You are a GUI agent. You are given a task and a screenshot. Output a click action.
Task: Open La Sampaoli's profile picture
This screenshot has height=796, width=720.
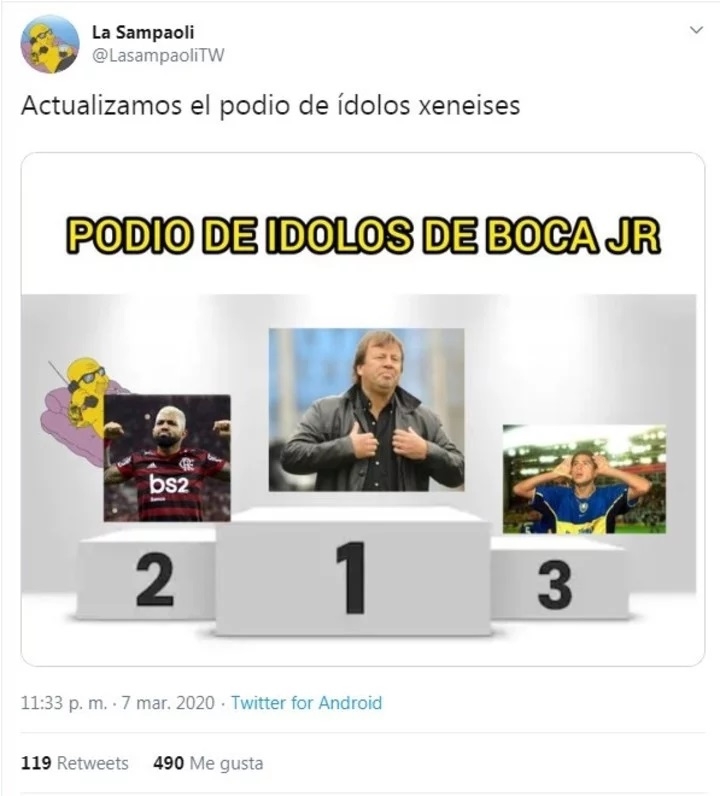click(x=50, y=44)
